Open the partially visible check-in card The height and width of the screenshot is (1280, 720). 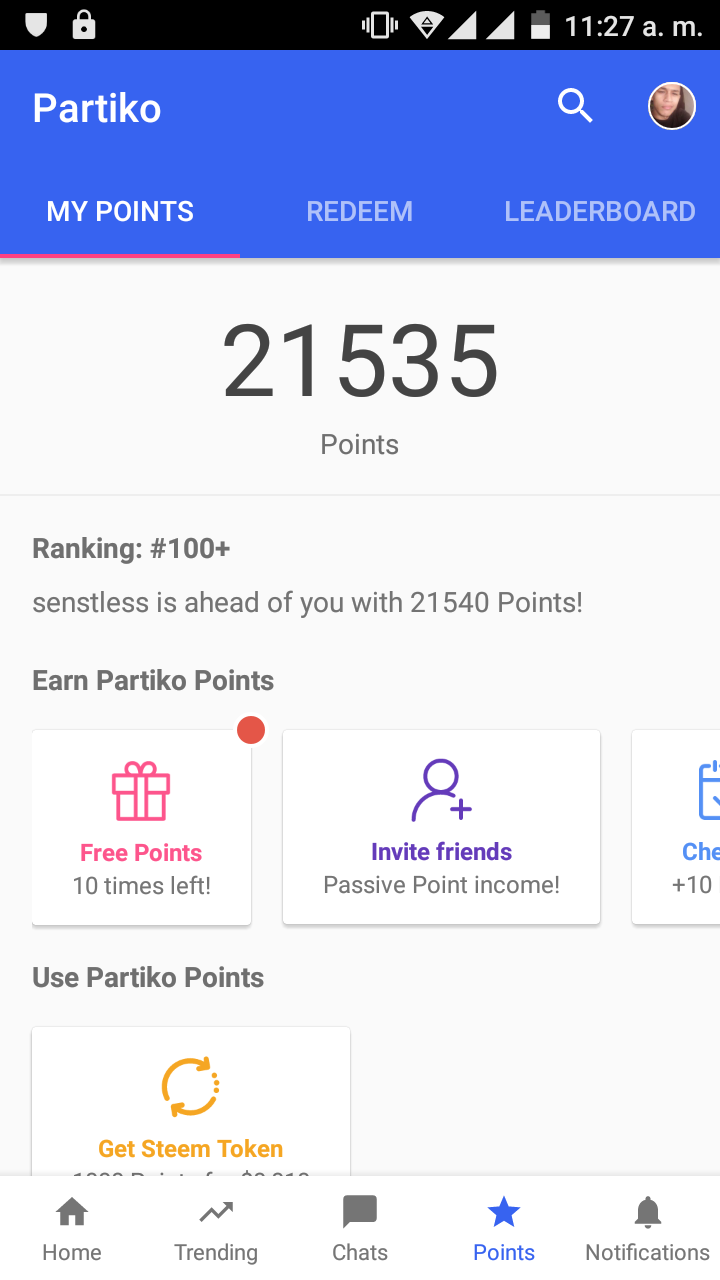click(x=680, y=828)
